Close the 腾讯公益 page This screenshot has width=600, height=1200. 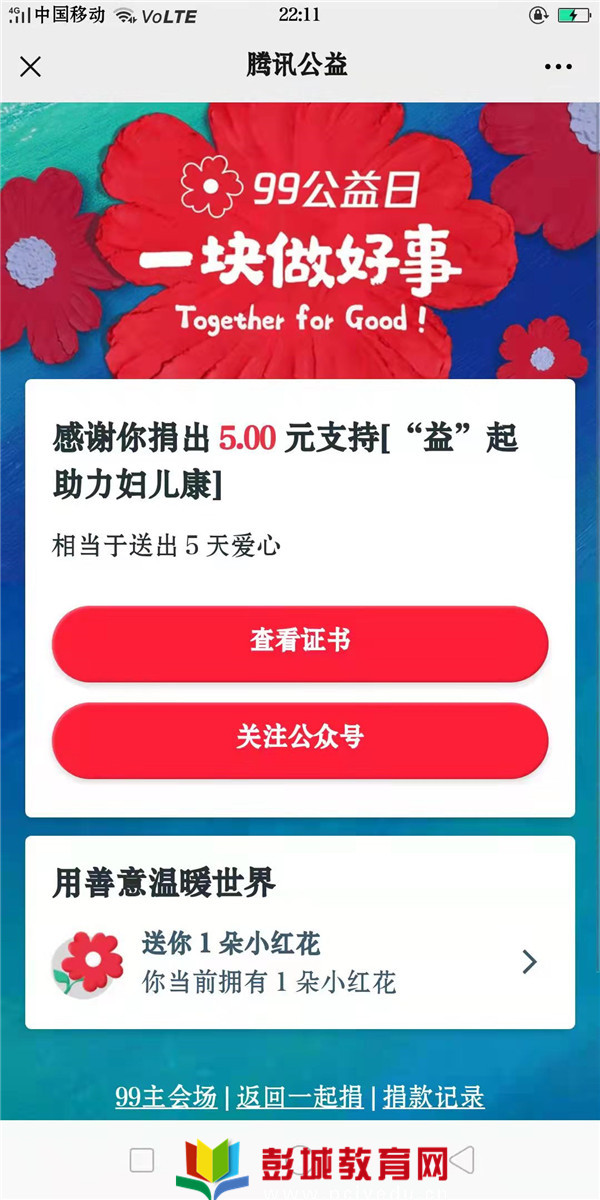[x=31, y=67]
